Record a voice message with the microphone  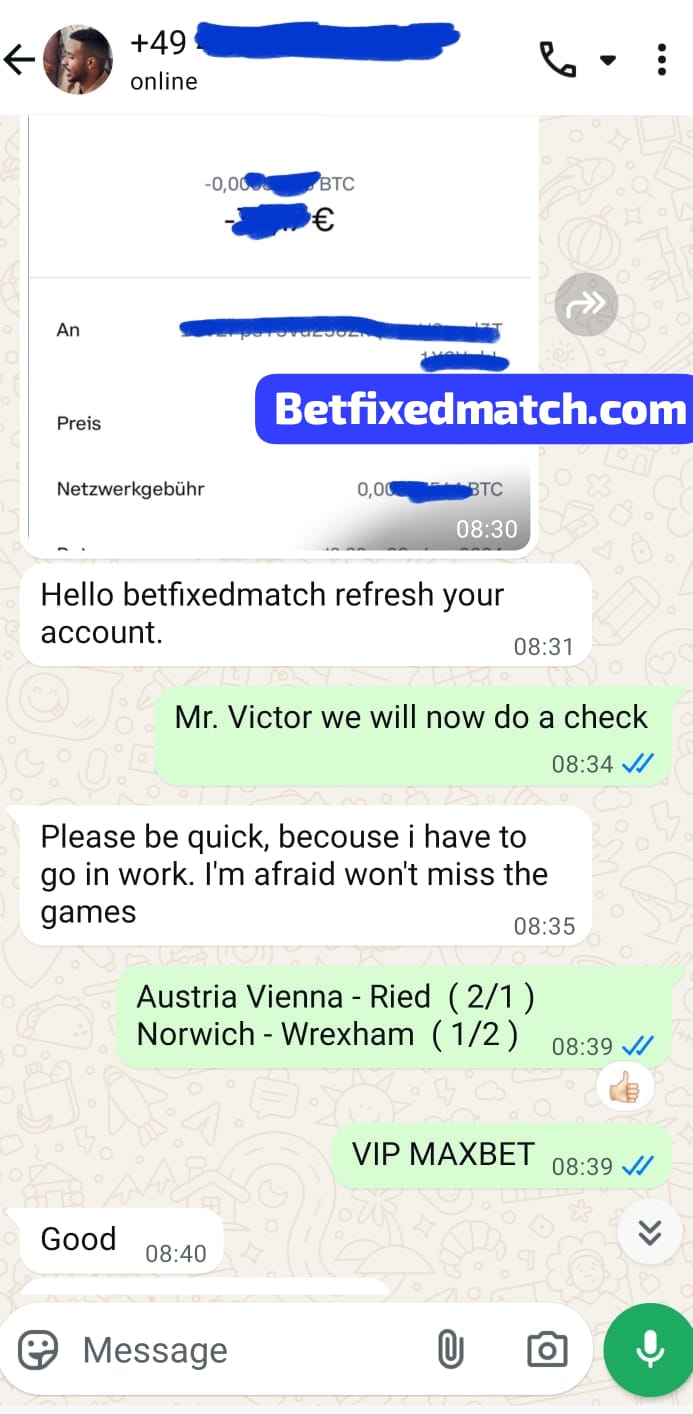(650, 1352)
